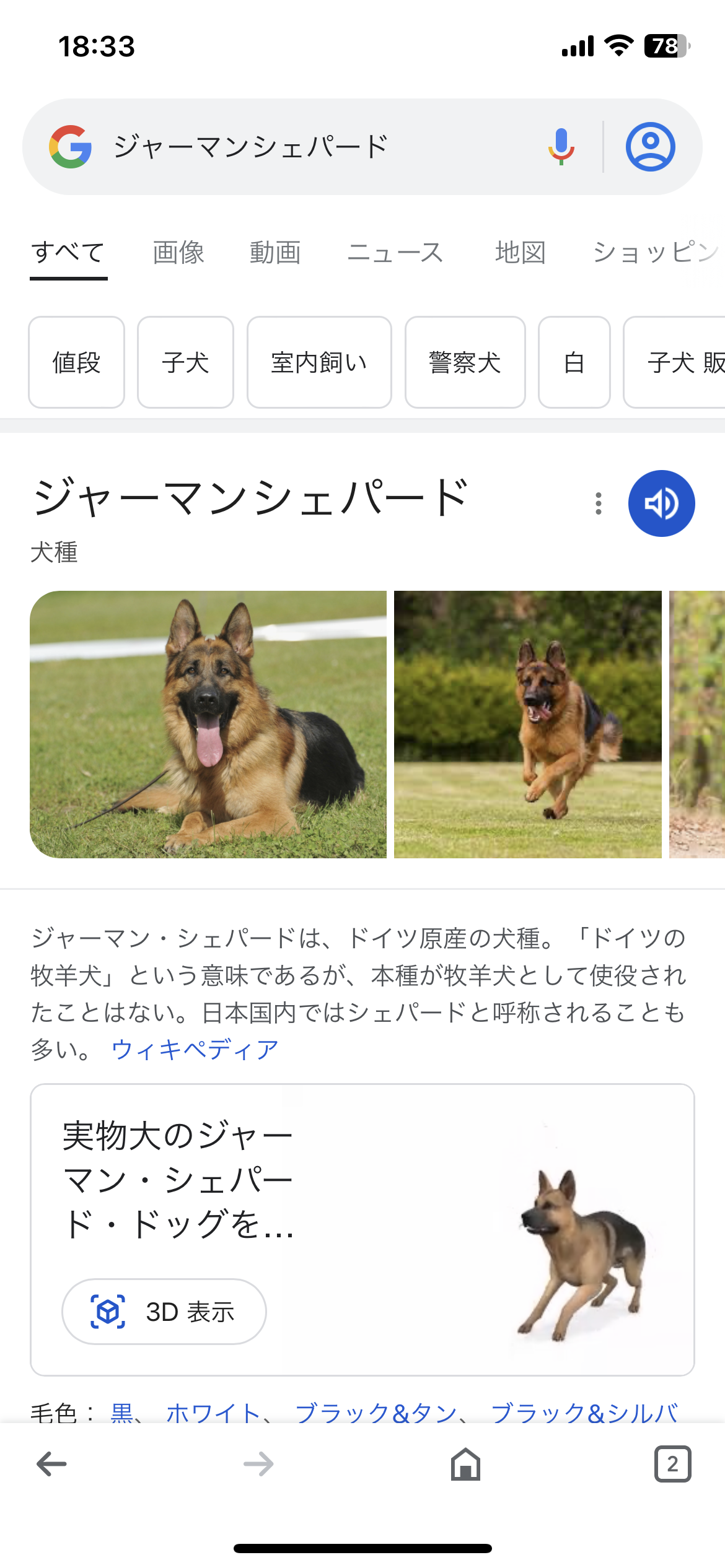Image resolution: width=725 pixels, height=1568 pixels.
Task: Choose the 室内飼い chip
Action: click(x=319, y=362)
